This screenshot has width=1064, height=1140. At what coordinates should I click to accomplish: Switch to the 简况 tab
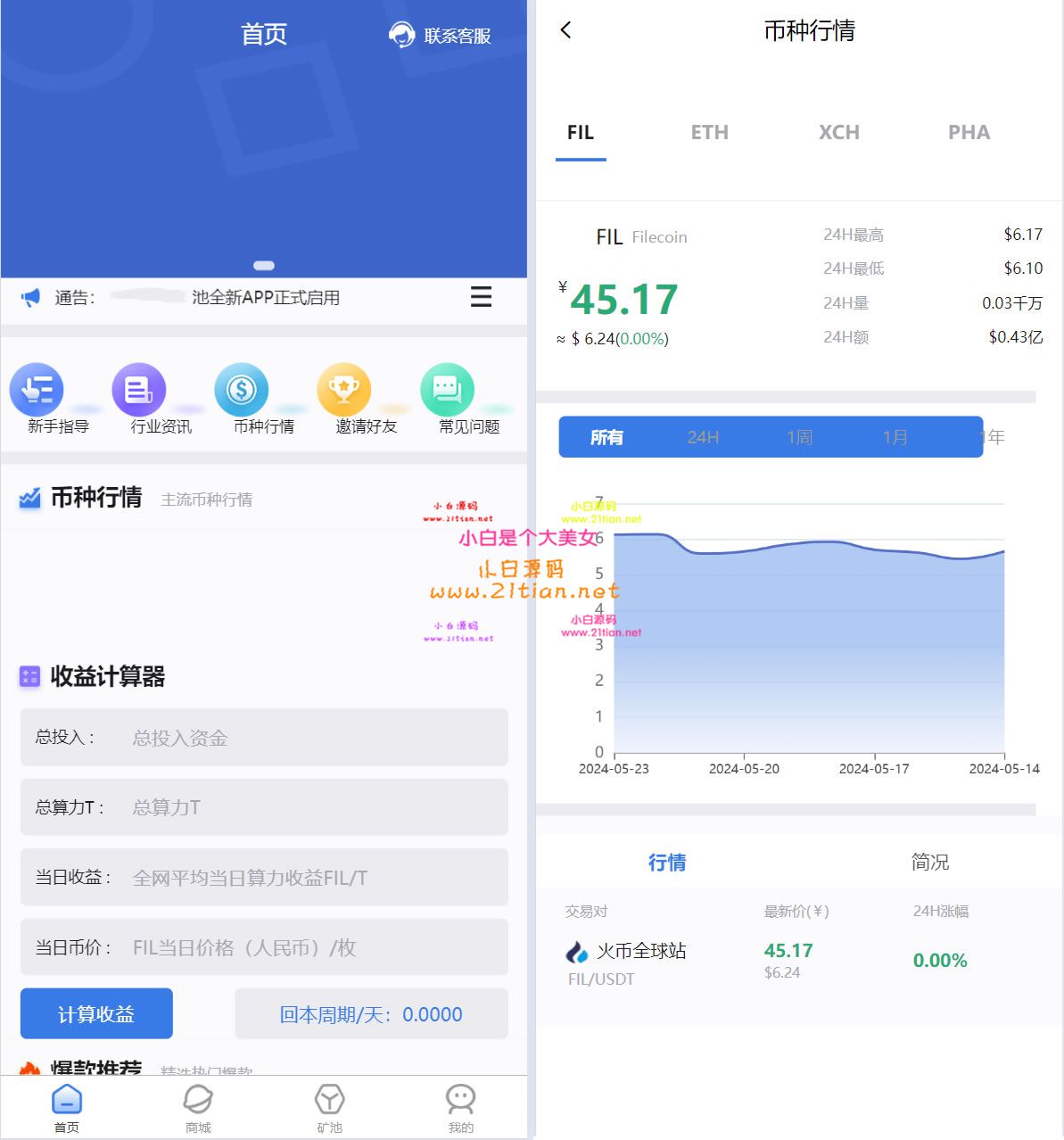(x=930, y=862)
